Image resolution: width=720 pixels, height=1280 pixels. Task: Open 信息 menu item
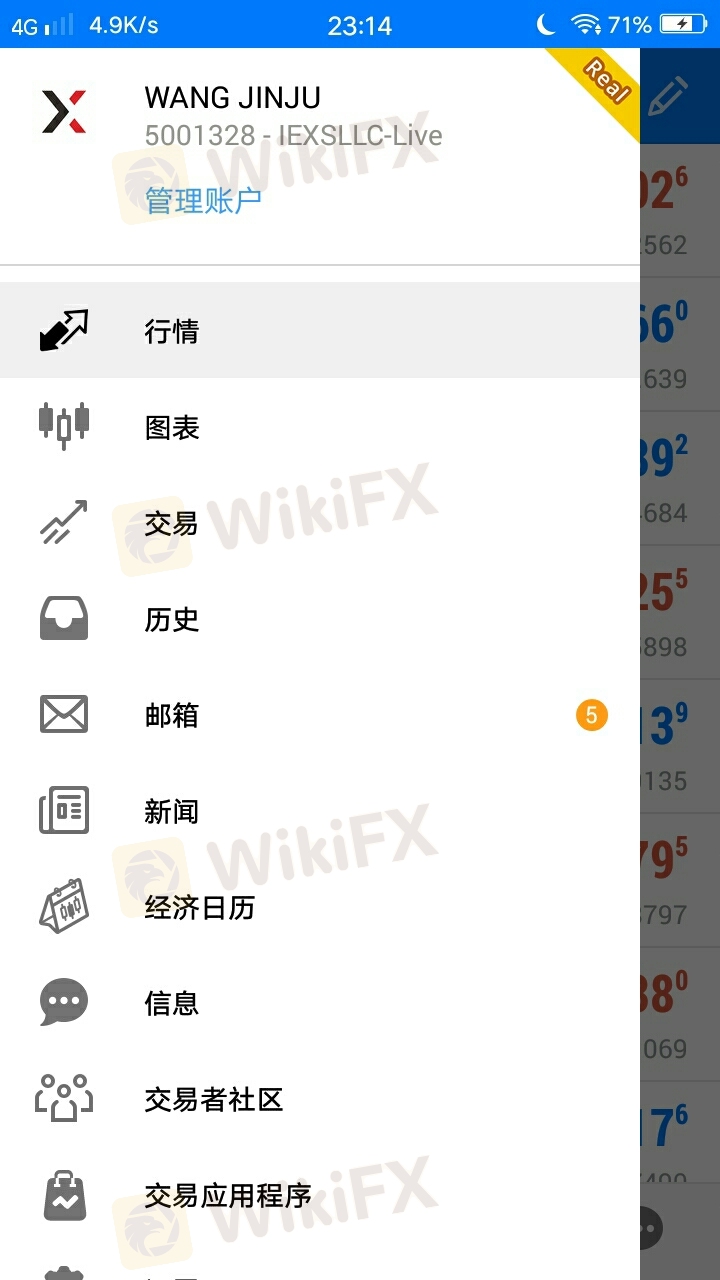[320, 1003]
